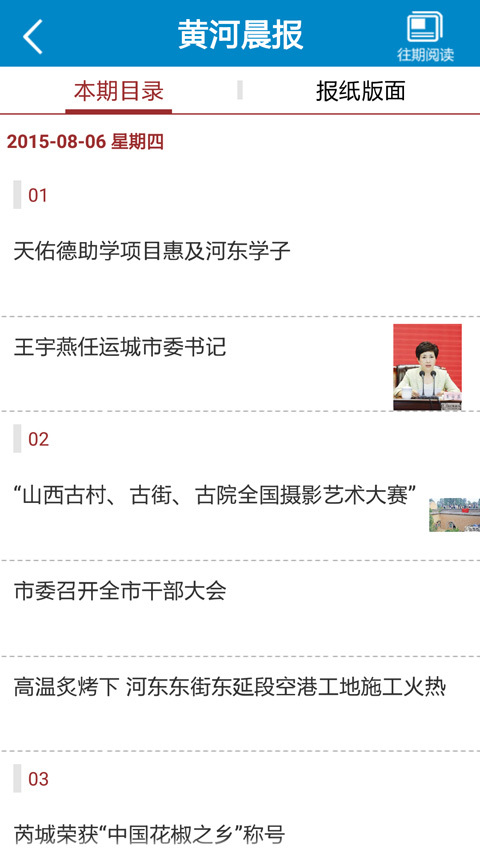Select the 本期目录 tab
Image resolution: width=480 pixels, height=853 pixels.
tap(119, 91)
